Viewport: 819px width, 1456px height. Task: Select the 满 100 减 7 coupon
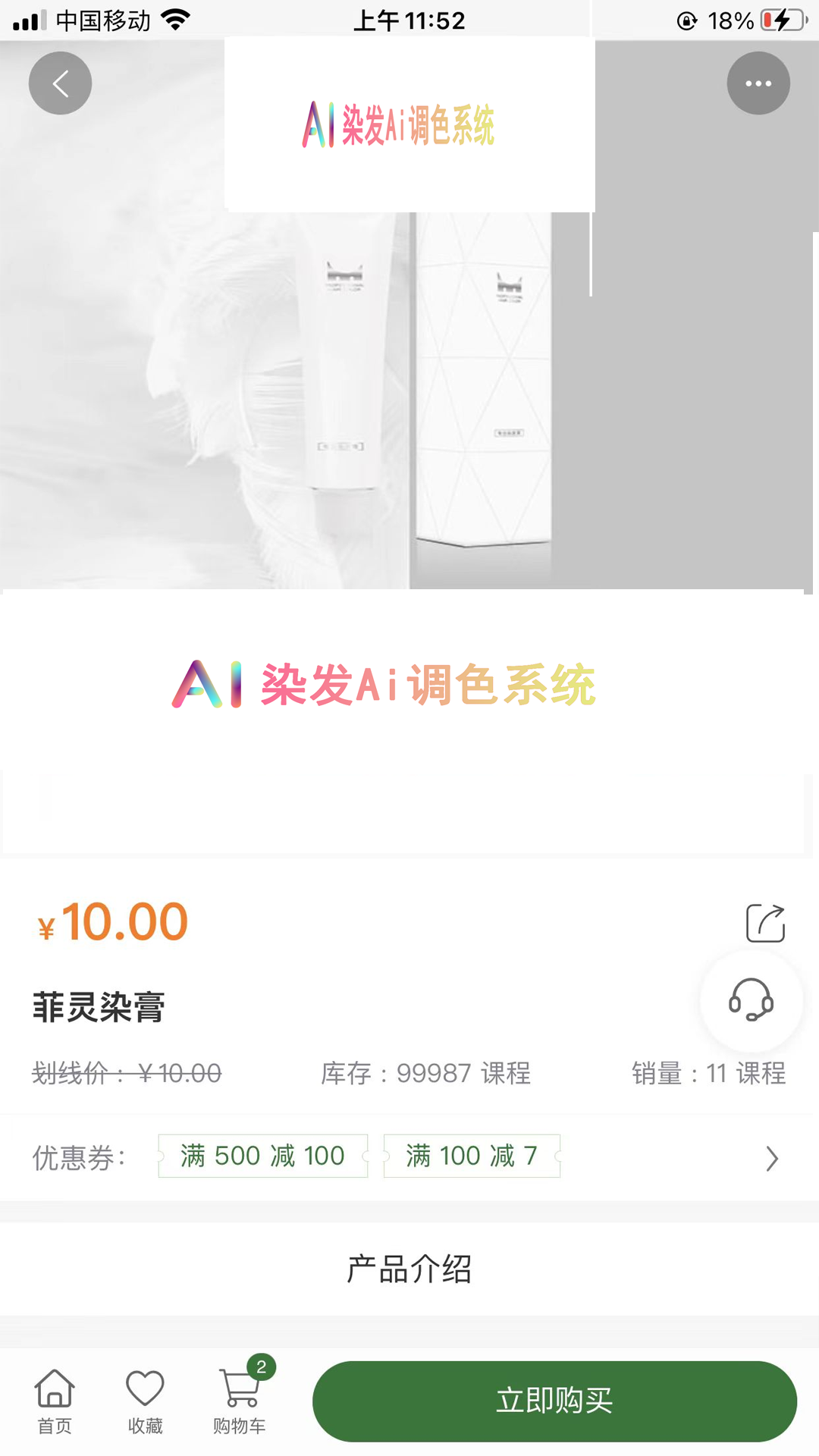coord(472,1156)
